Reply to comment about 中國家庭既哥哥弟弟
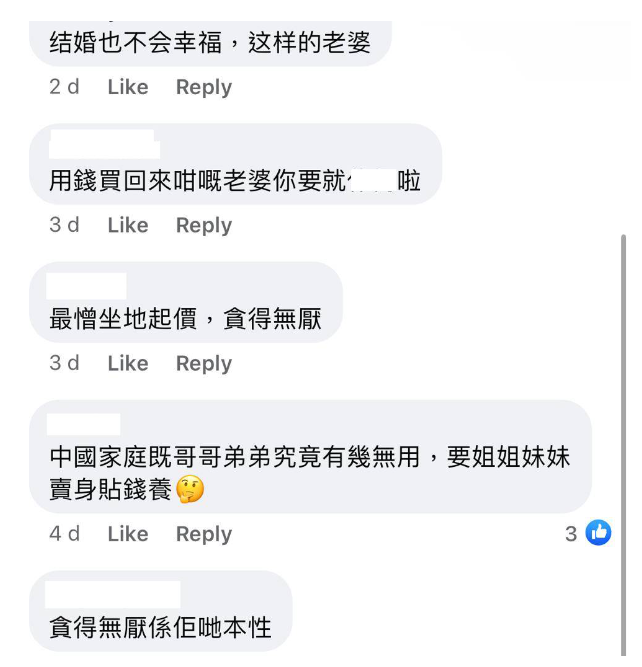Viewport: 642px width, 667px height. point(203,534)
